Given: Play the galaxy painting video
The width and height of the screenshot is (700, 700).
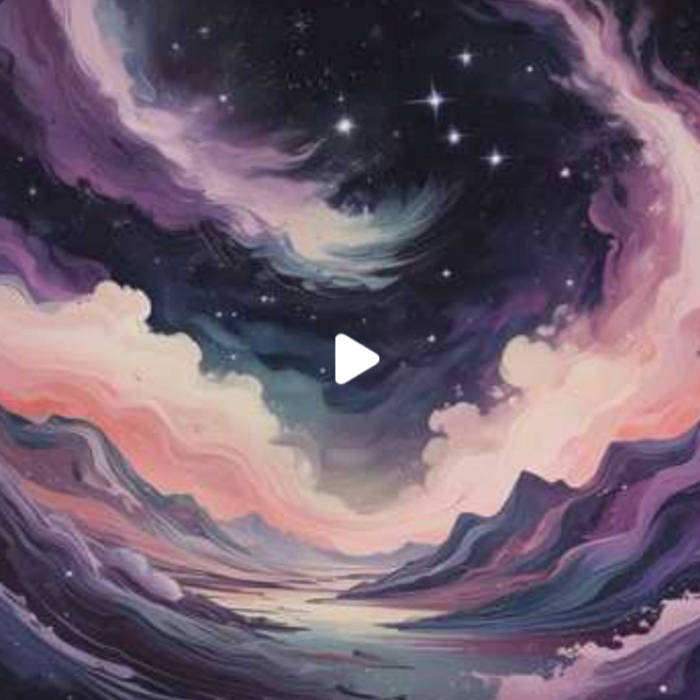Looking at the screenshot, I should (x=353, y=359).
